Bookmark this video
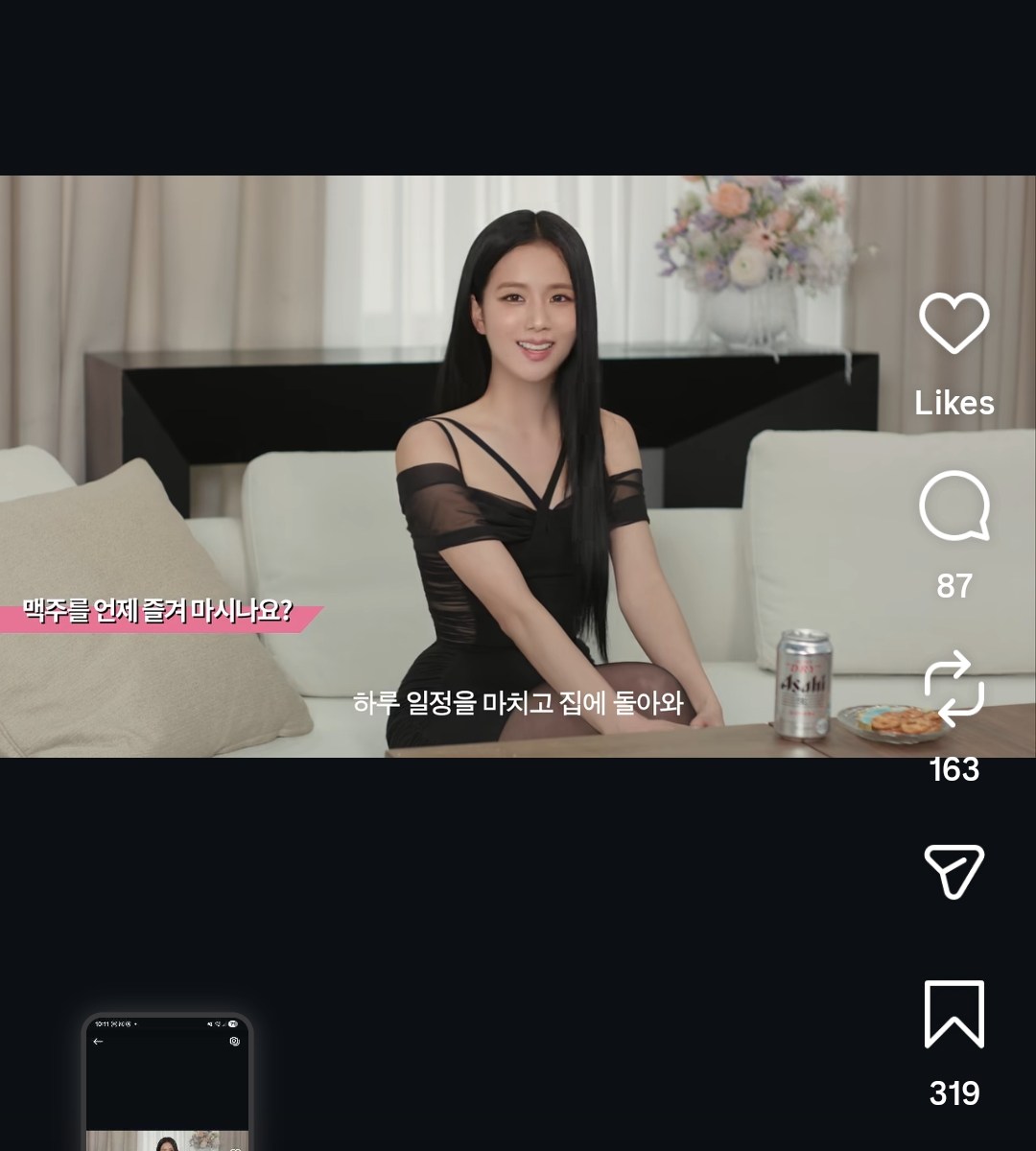This screenshot has height=1151, width=1036. coord(954,1014)
